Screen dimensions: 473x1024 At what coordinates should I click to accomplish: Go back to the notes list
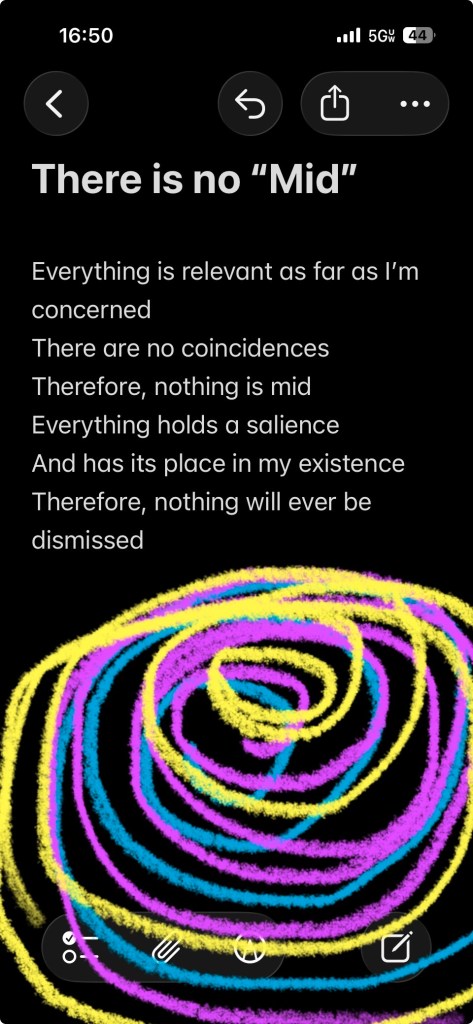click(56, 104)
